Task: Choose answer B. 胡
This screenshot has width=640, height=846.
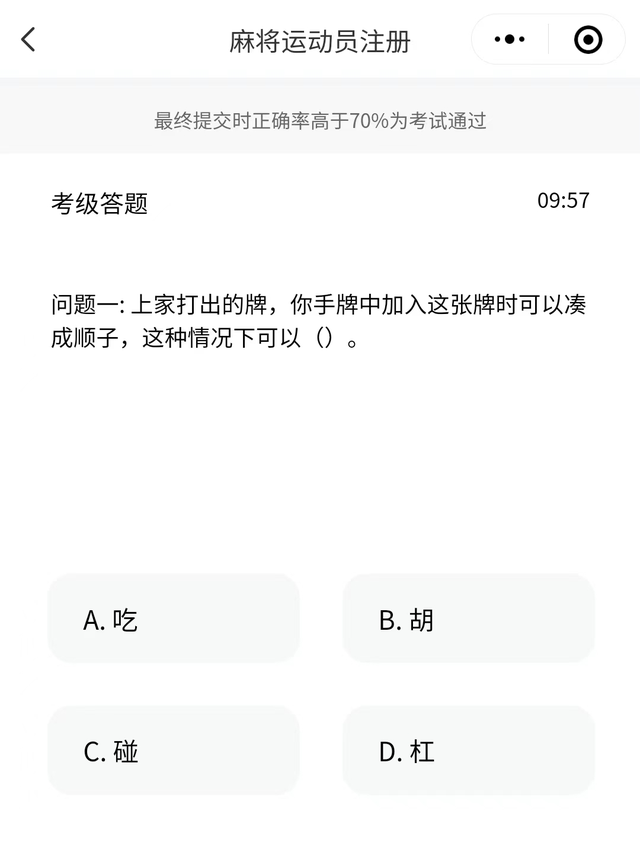Action: (x=468, y=619)
